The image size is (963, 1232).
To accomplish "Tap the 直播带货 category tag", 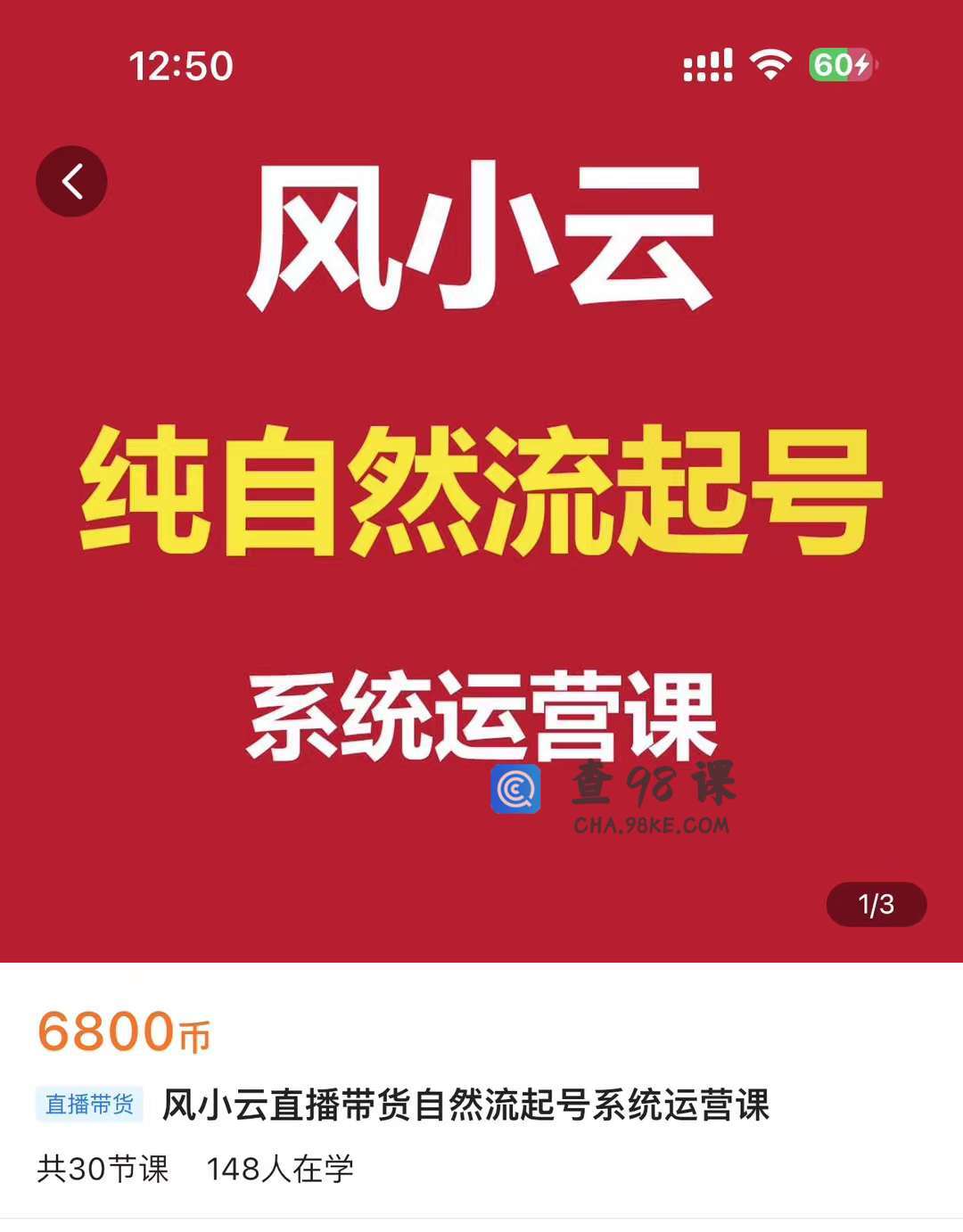I will [x=89, y=1105].
